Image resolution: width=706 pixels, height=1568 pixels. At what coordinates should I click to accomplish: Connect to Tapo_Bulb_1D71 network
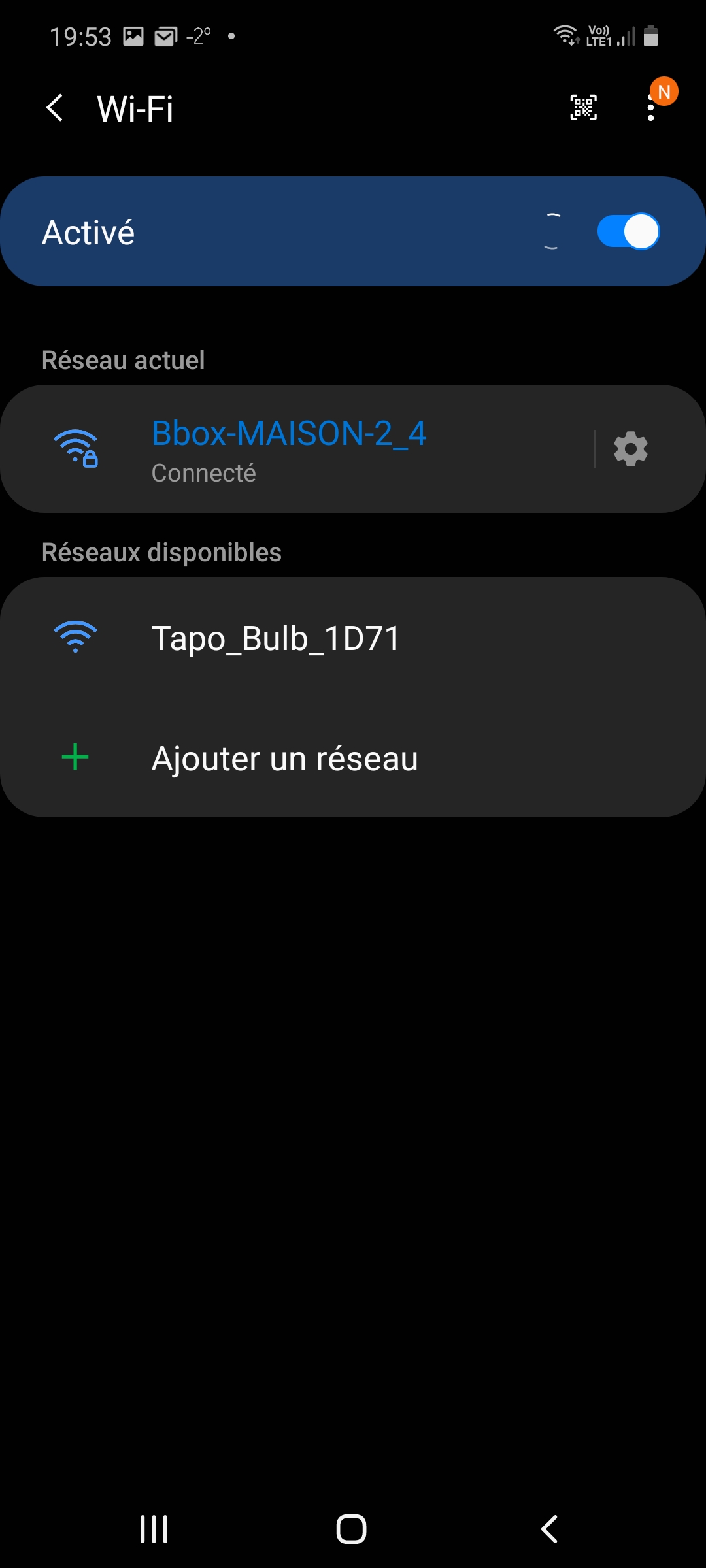click(275, 638)
